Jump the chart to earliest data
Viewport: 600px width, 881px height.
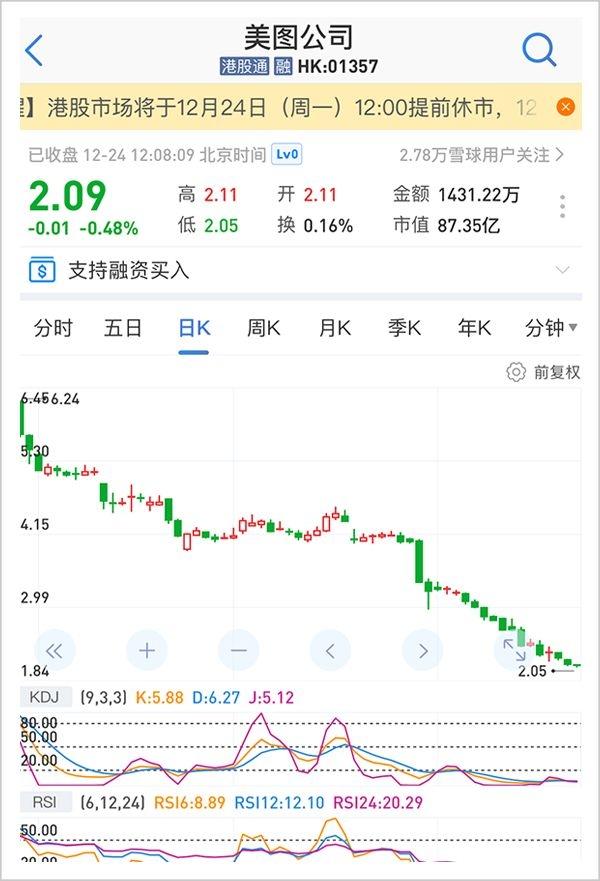coord(54,651)
